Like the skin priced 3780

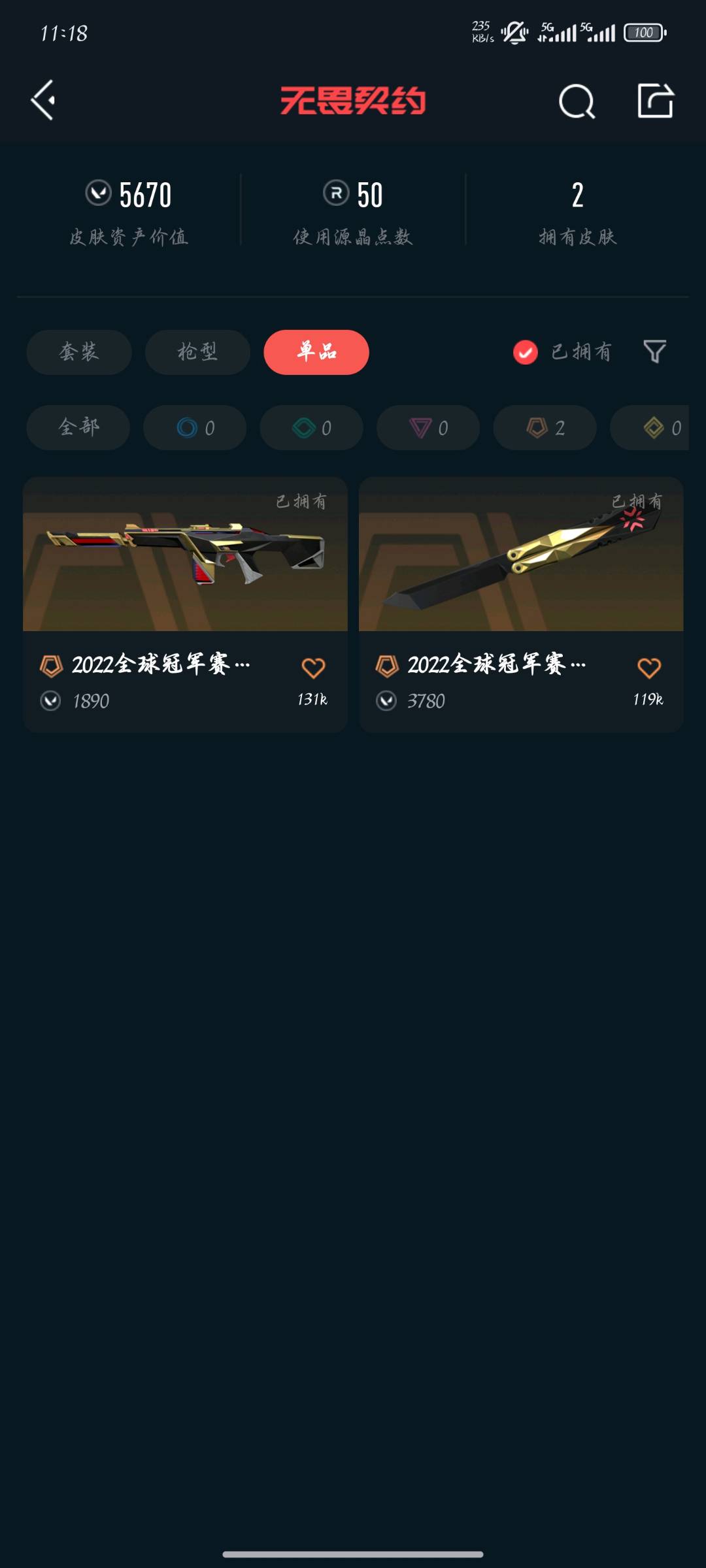(x=648, y=668)
